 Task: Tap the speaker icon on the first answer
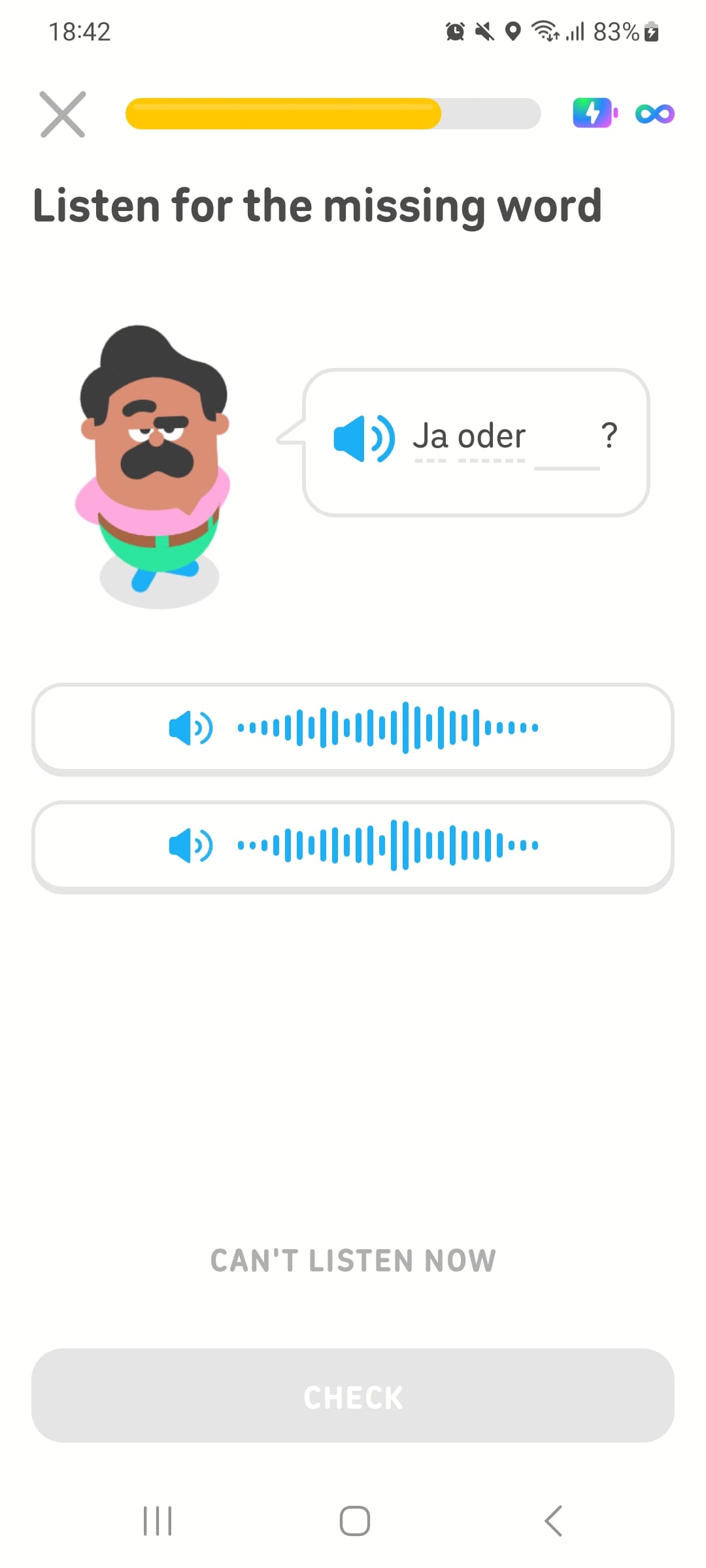(190, 728)
